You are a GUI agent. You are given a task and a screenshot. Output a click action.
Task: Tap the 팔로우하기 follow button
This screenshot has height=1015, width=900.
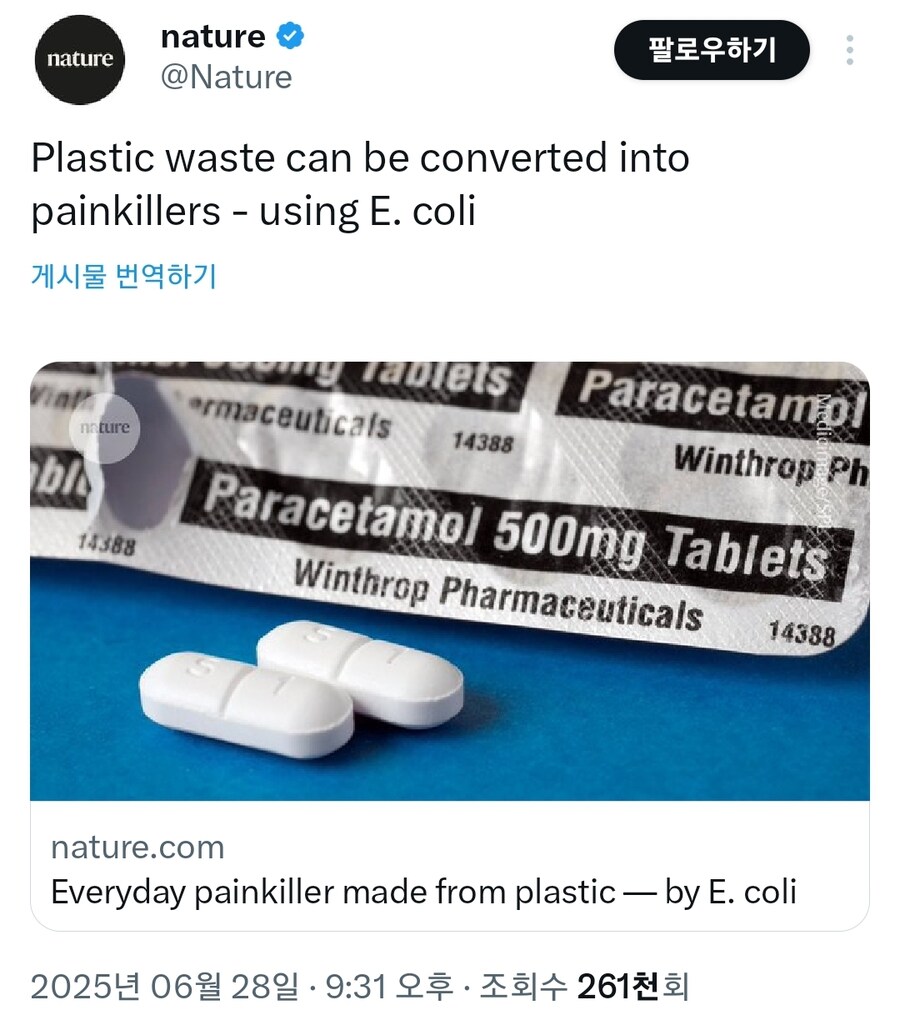[711, 50]
